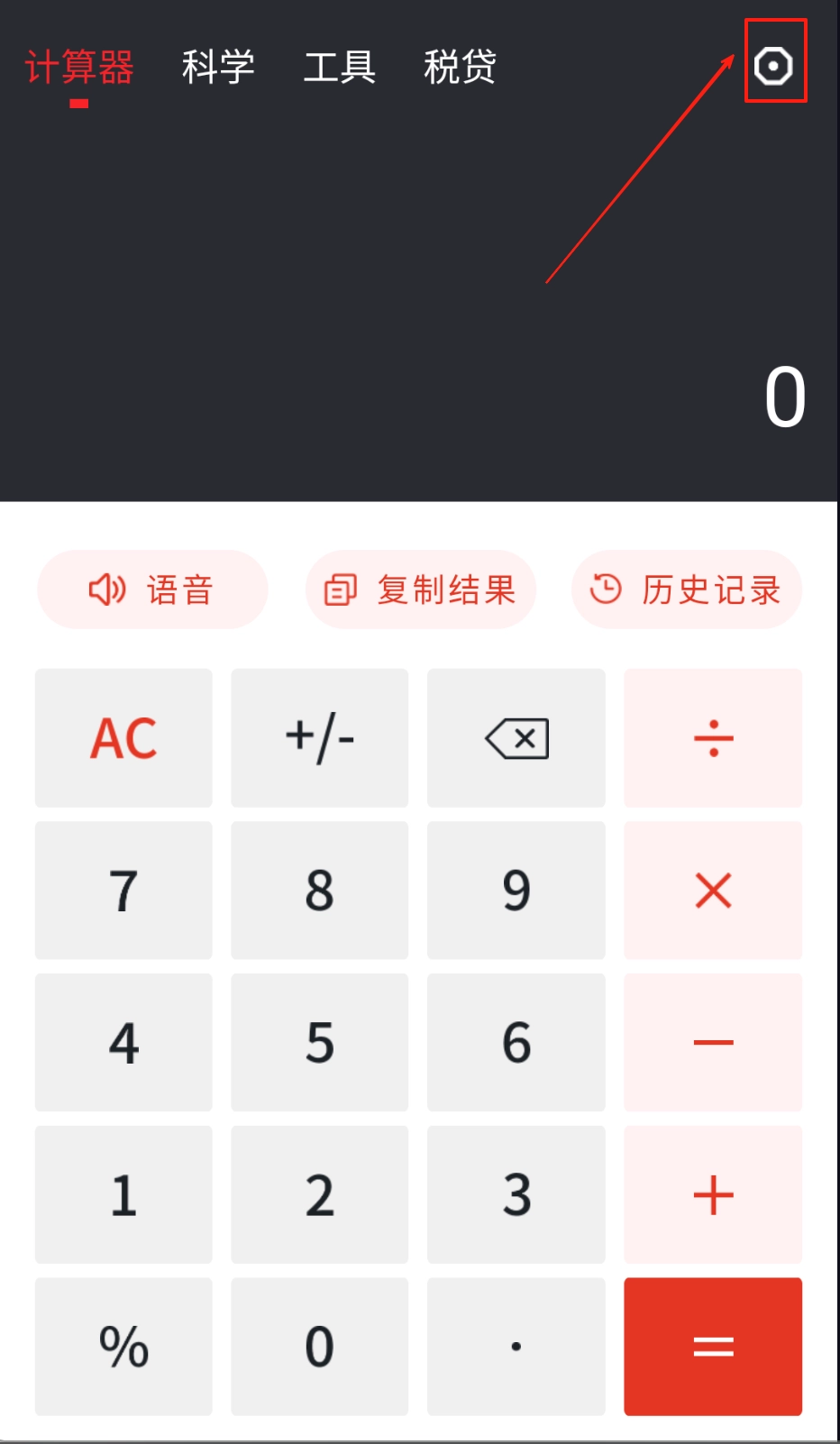Screen dimensions: 840x1444
Task: Insert a decimal point
Action: pyautogui.click(x=516, y=1347)
